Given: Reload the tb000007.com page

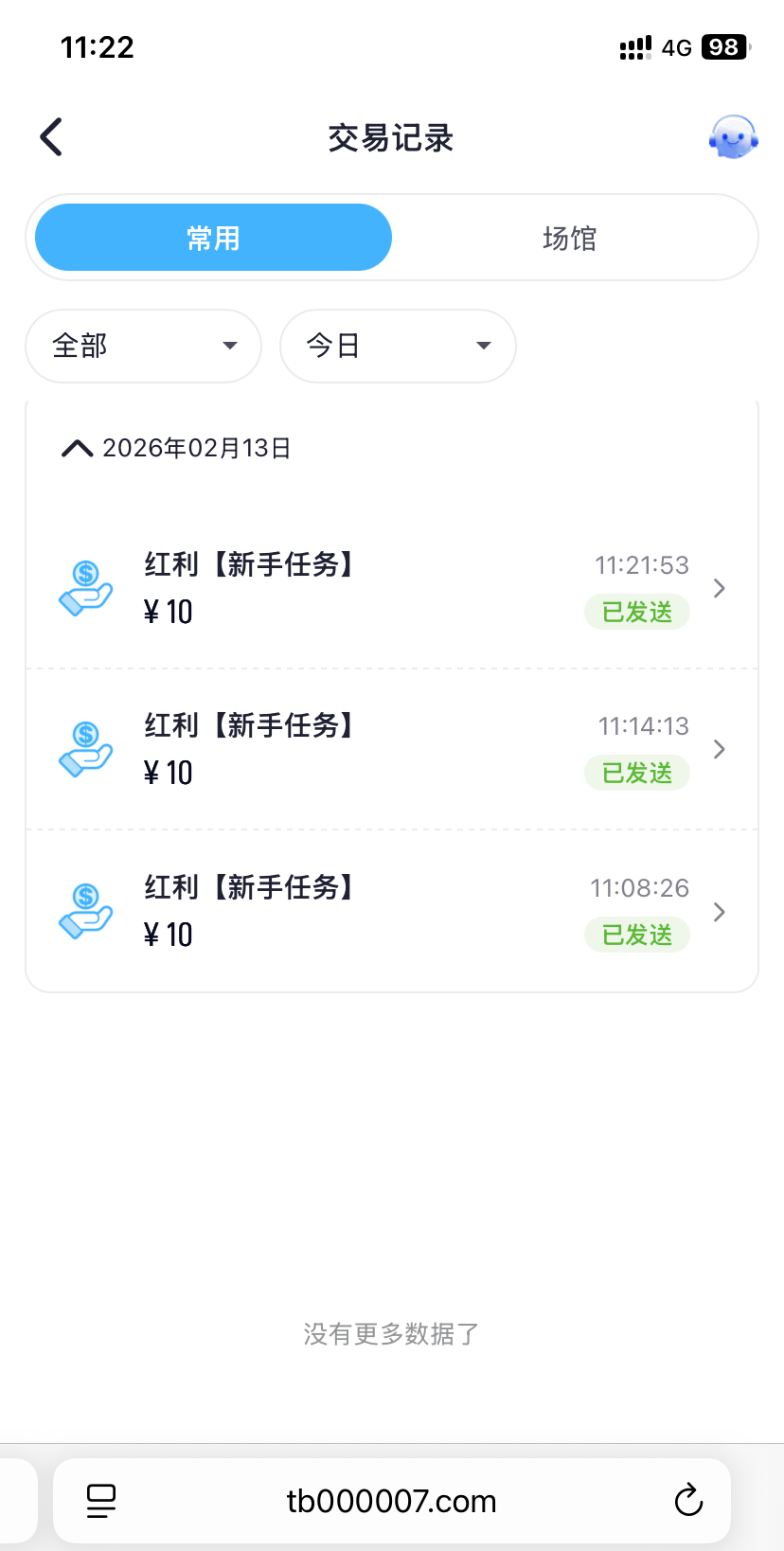Looking at the screenshot, I should coord(688,1500).
